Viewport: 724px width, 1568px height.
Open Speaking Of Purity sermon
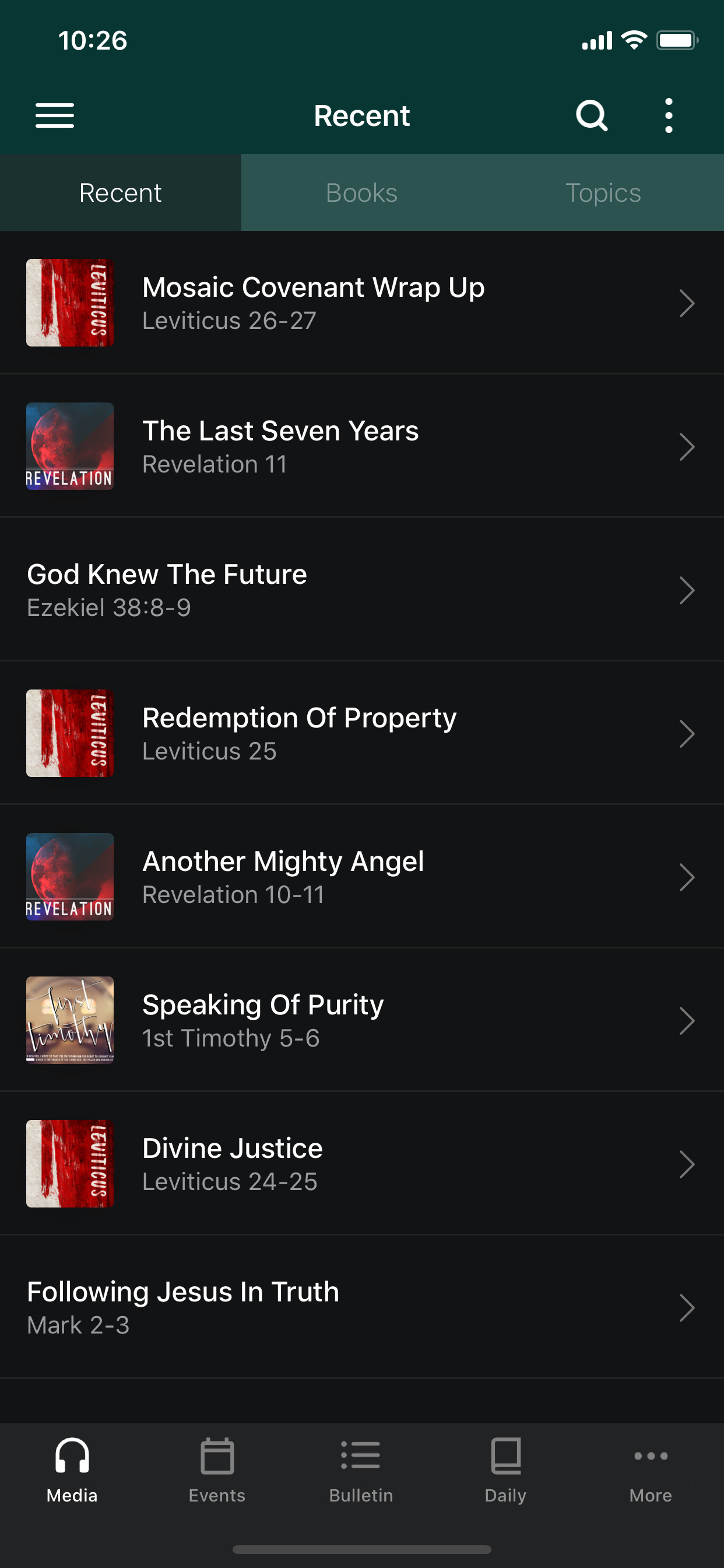coord(361,1020)
